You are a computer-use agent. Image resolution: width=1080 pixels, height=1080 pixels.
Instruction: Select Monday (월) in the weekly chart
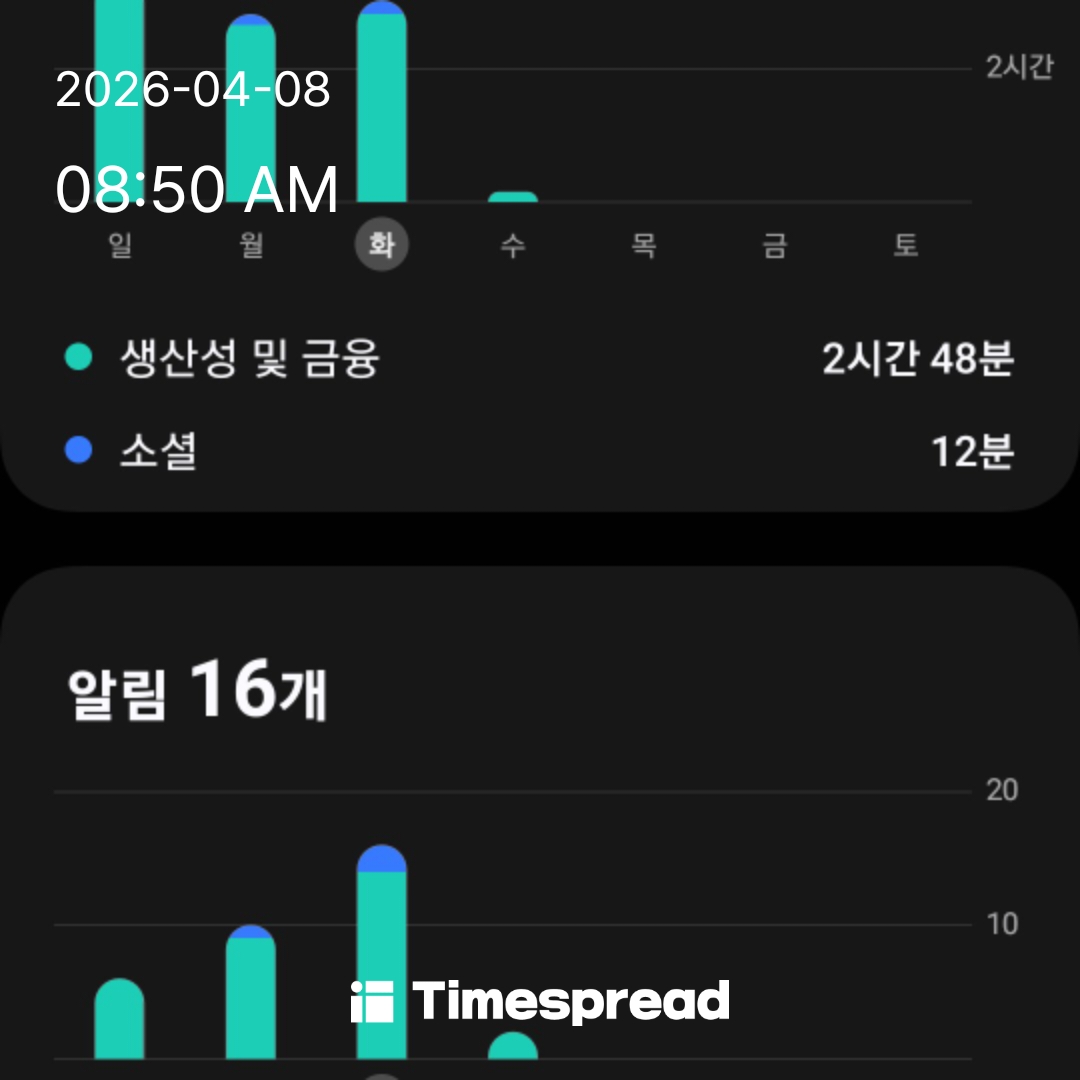pos(251,245)
